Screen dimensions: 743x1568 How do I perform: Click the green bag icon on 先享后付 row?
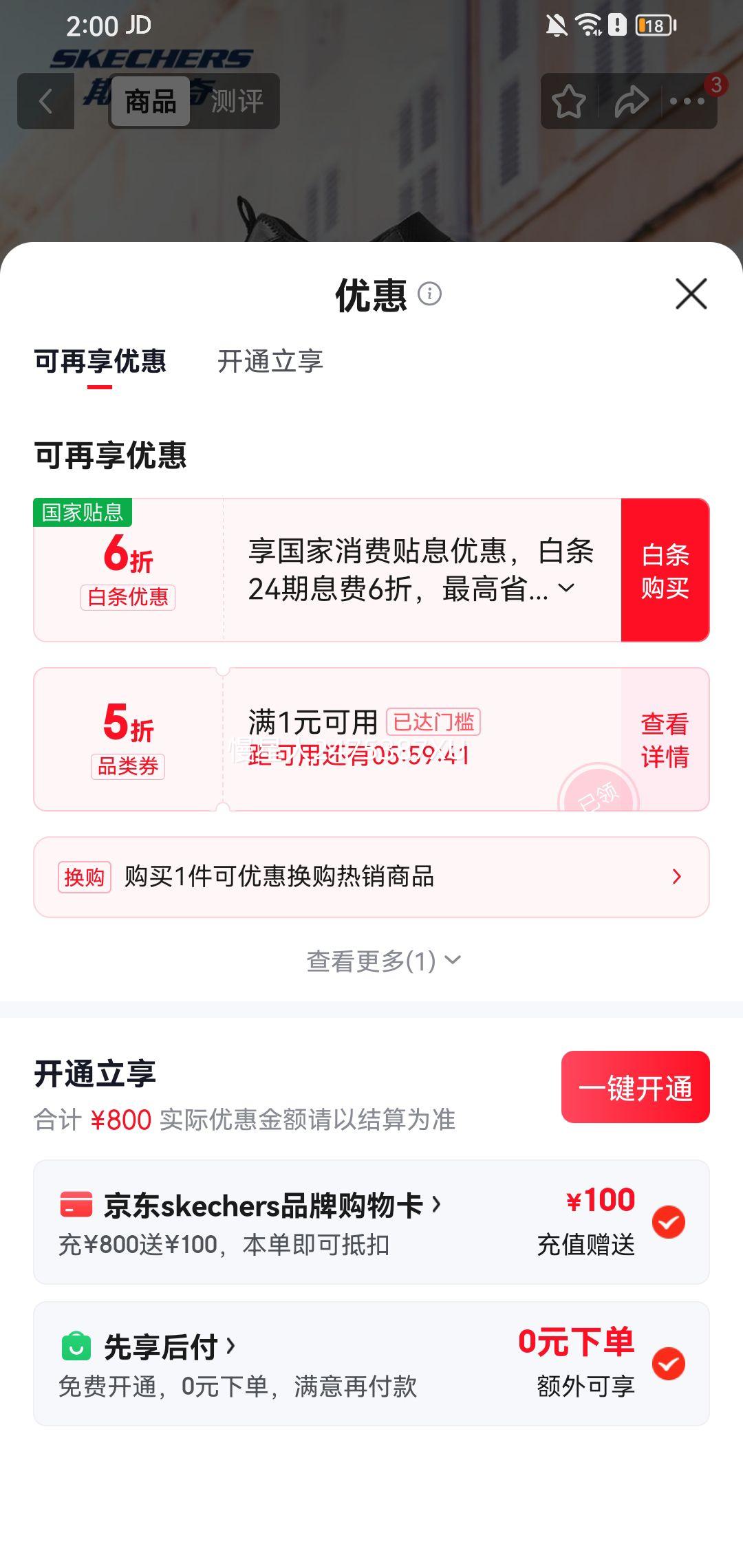[x=78, y=1345]
